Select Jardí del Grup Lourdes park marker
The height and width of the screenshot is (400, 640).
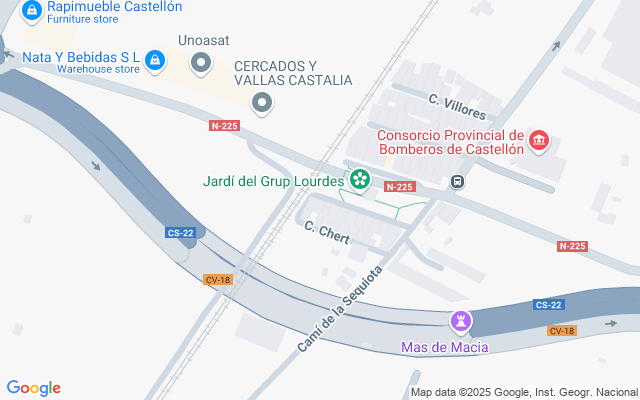coord(358,181)
